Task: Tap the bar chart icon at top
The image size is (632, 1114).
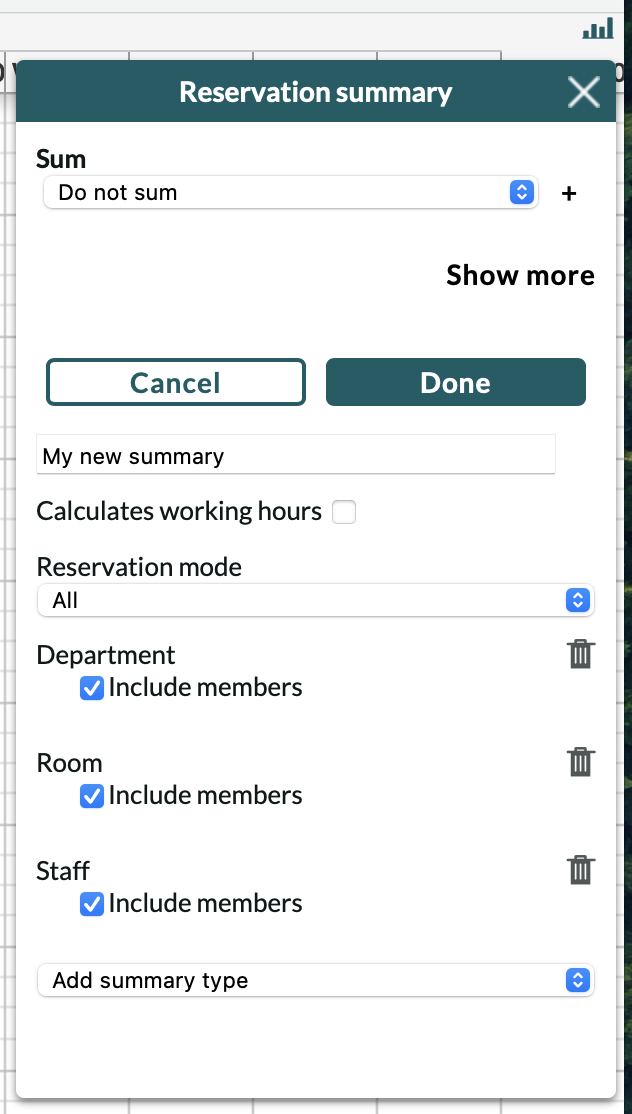Action: pos(598,28)
